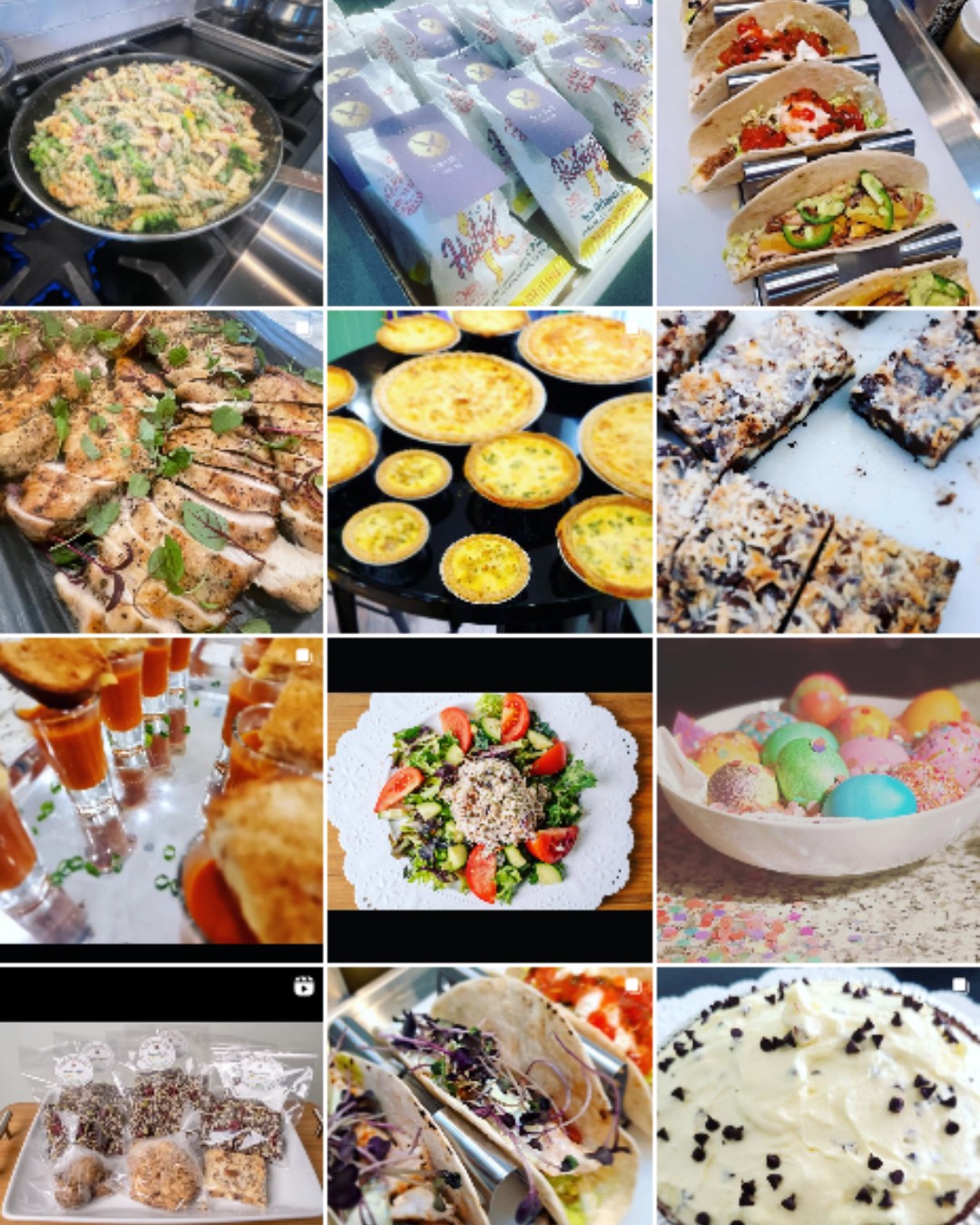Image resolution: width=980 pixels, height=1225 pixels.
Task: Open the sliced grilled chicken post
Action: [162, 472]
